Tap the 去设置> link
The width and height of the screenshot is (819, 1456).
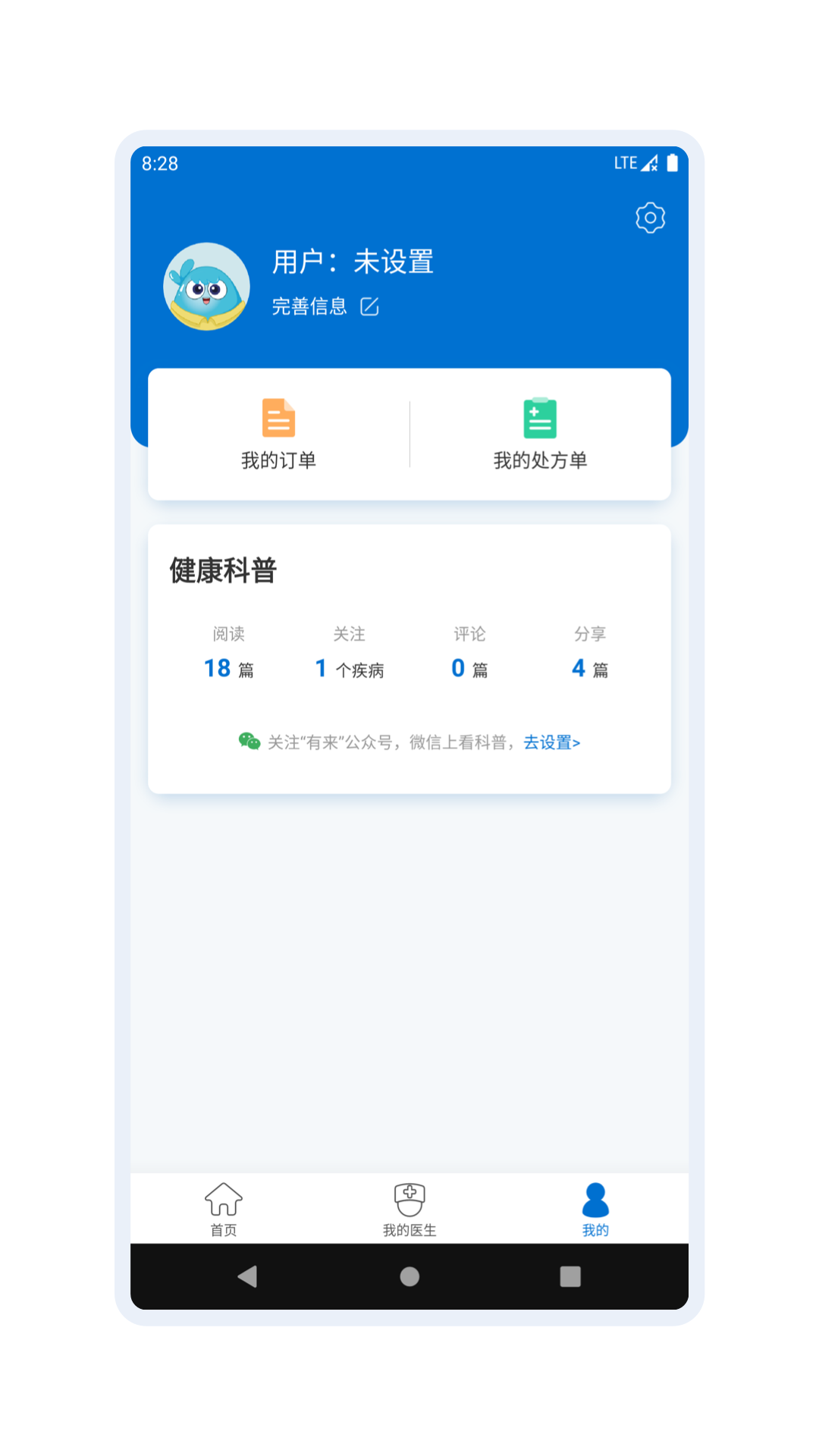(551, 742)
